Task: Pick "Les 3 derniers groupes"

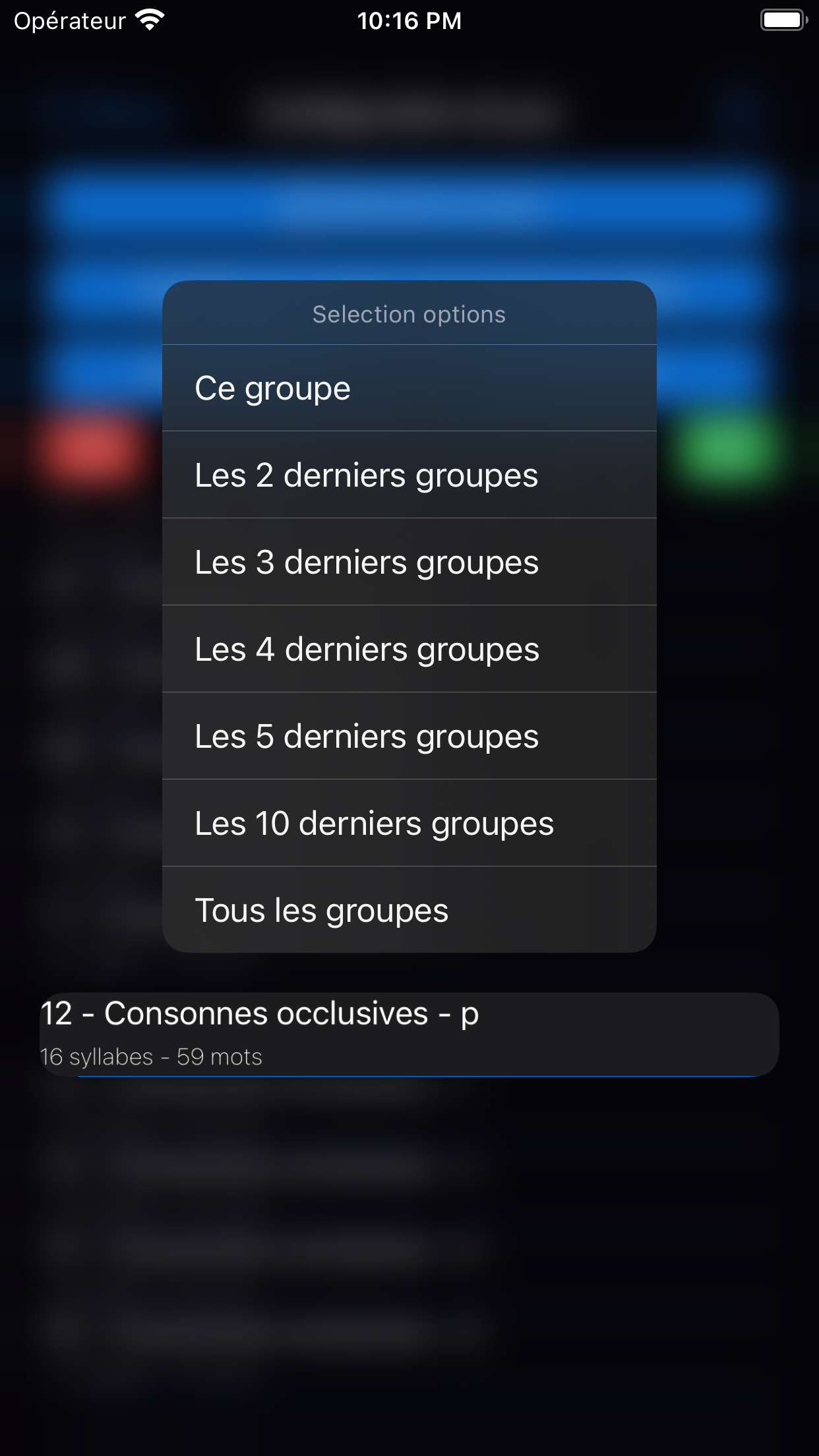Action: [x=409, y=562]
